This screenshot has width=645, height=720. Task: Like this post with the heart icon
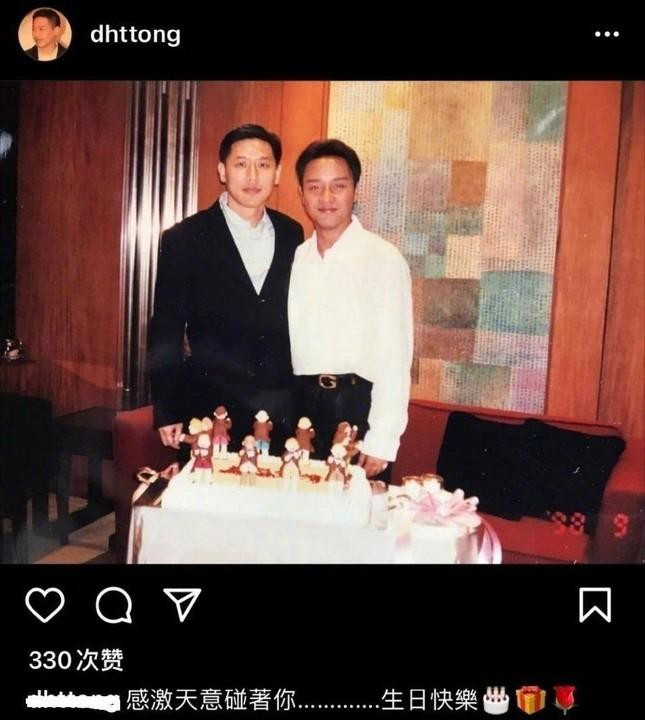[x=45, y=605]
